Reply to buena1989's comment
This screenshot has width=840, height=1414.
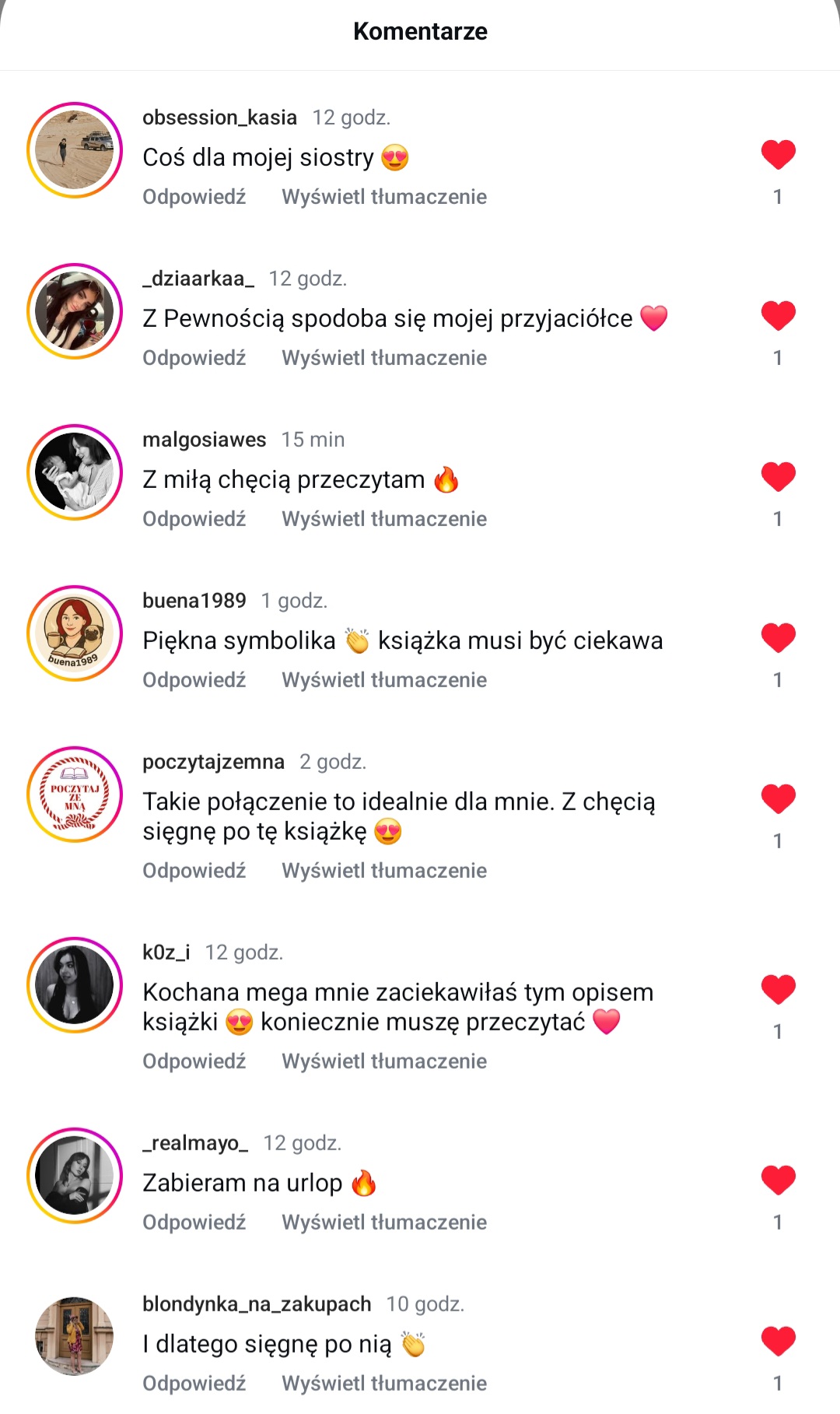point(194,680)
